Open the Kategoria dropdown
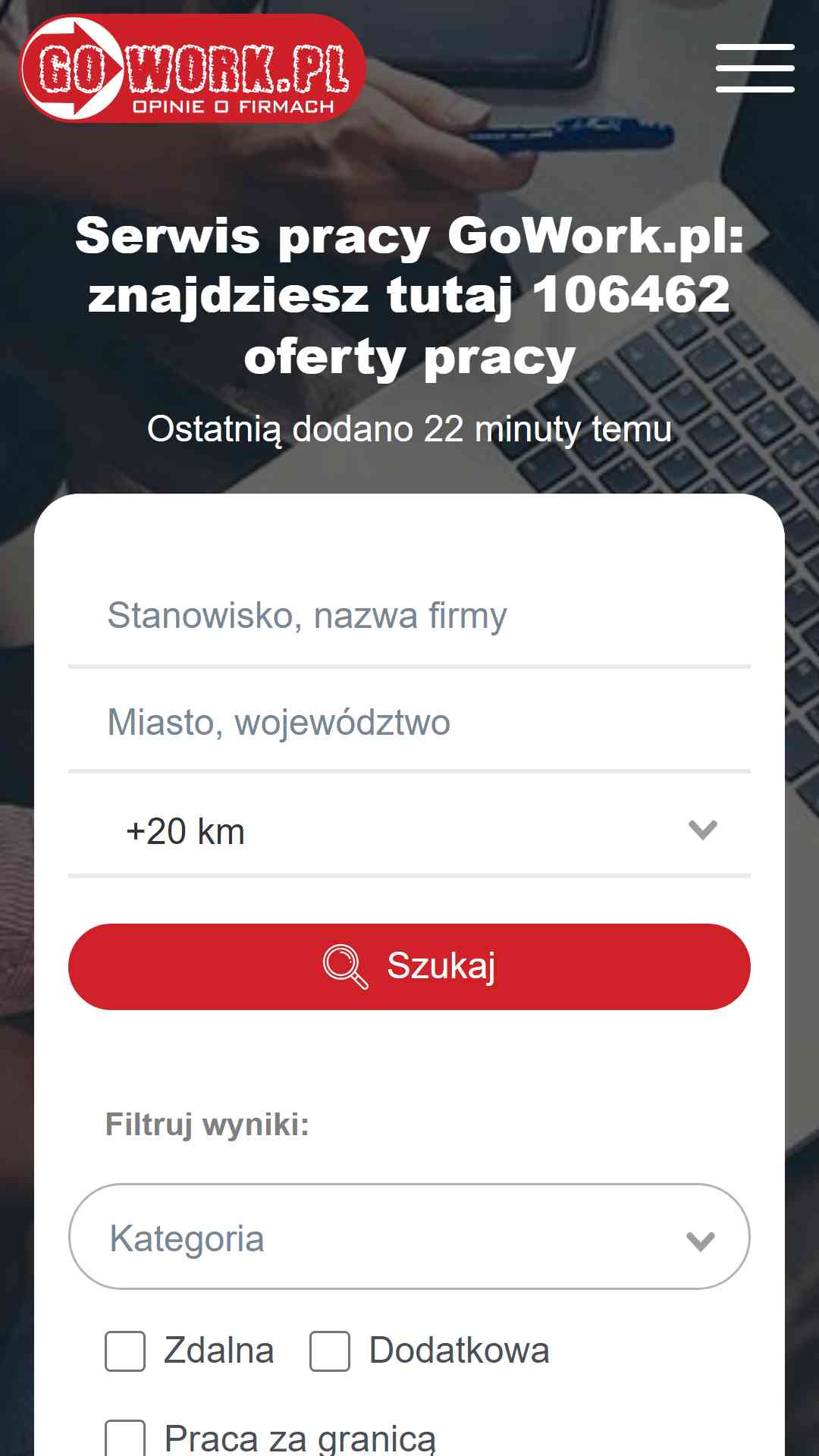Image resolution: width=819 pixels, height=1456 pixels. pyautogui.click(x=409, y=1238)
